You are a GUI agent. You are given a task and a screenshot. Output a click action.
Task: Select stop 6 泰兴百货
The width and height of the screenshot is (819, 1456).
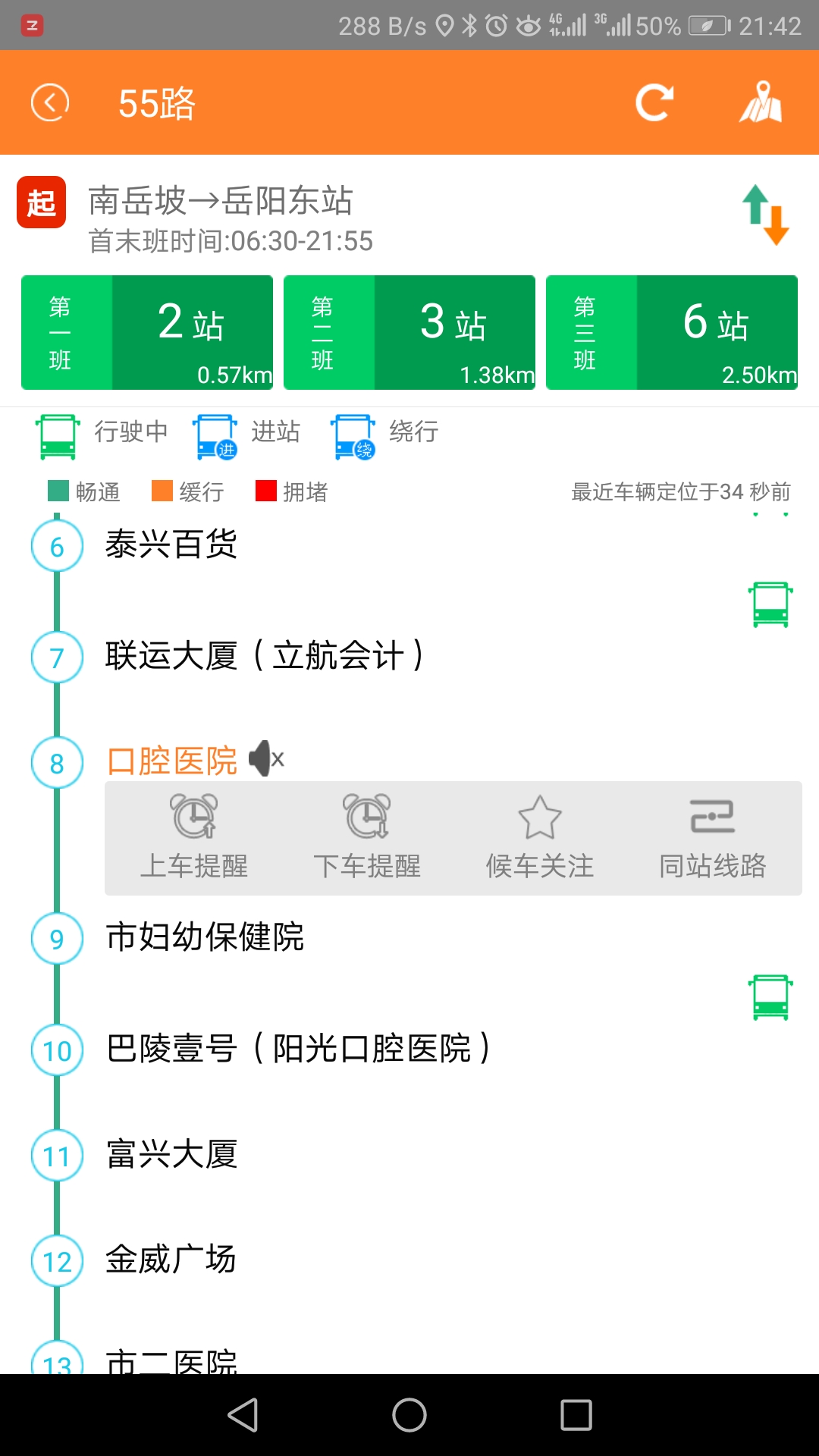pyautogui.click(x=171, y=545)
